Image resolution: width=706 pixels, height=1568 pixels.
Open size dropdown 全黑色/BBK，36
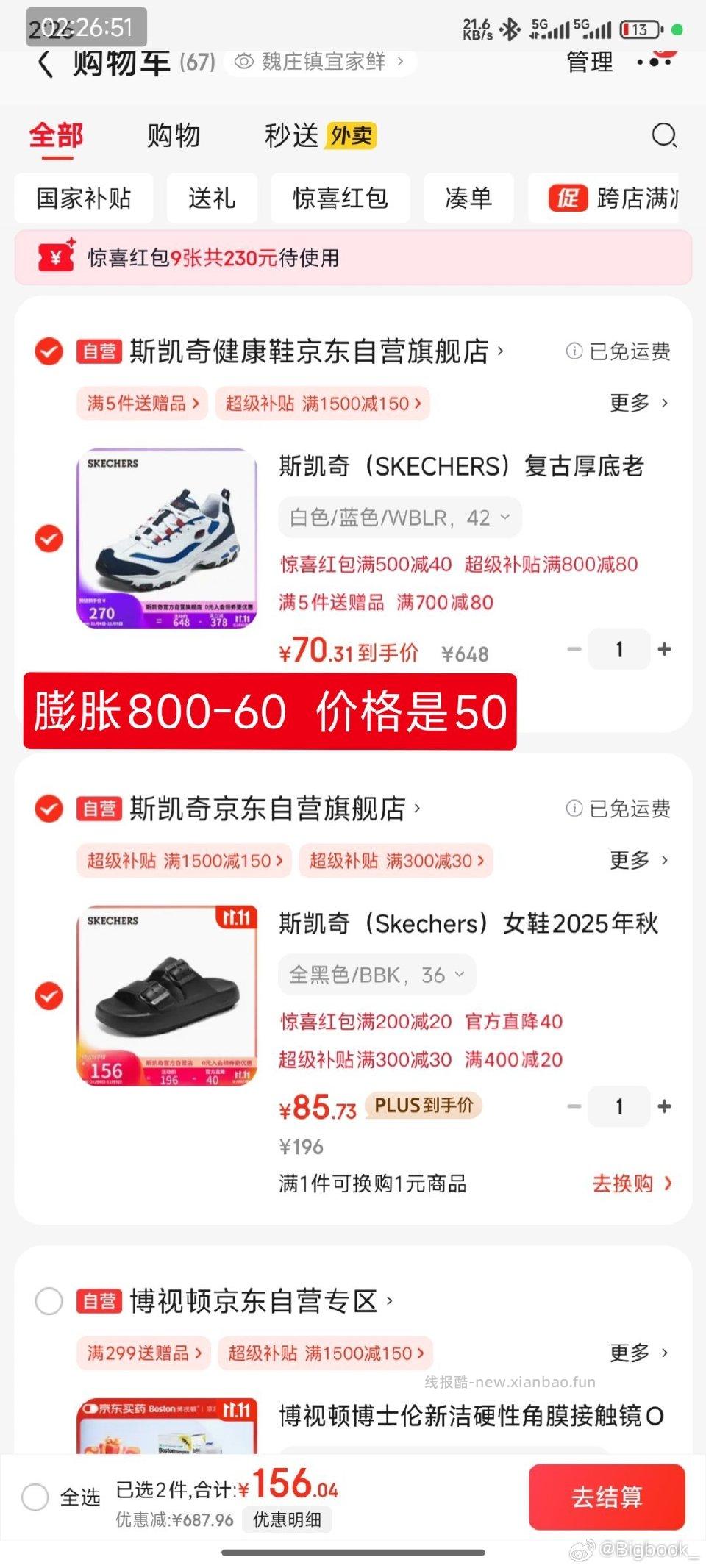[x=377, y=974]
